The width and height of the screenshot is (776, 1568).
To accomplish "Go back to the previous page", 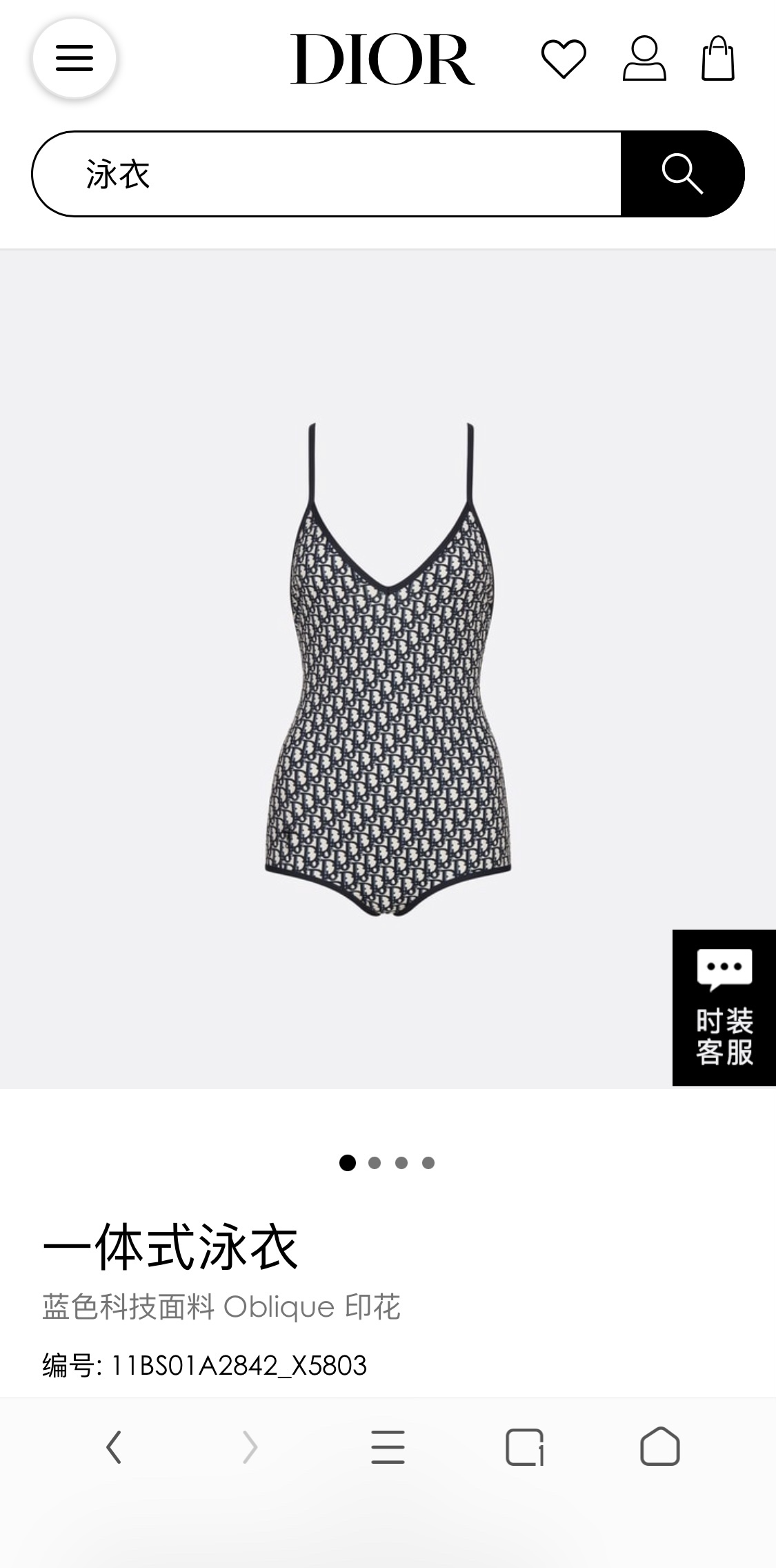I will point(114,1447).
